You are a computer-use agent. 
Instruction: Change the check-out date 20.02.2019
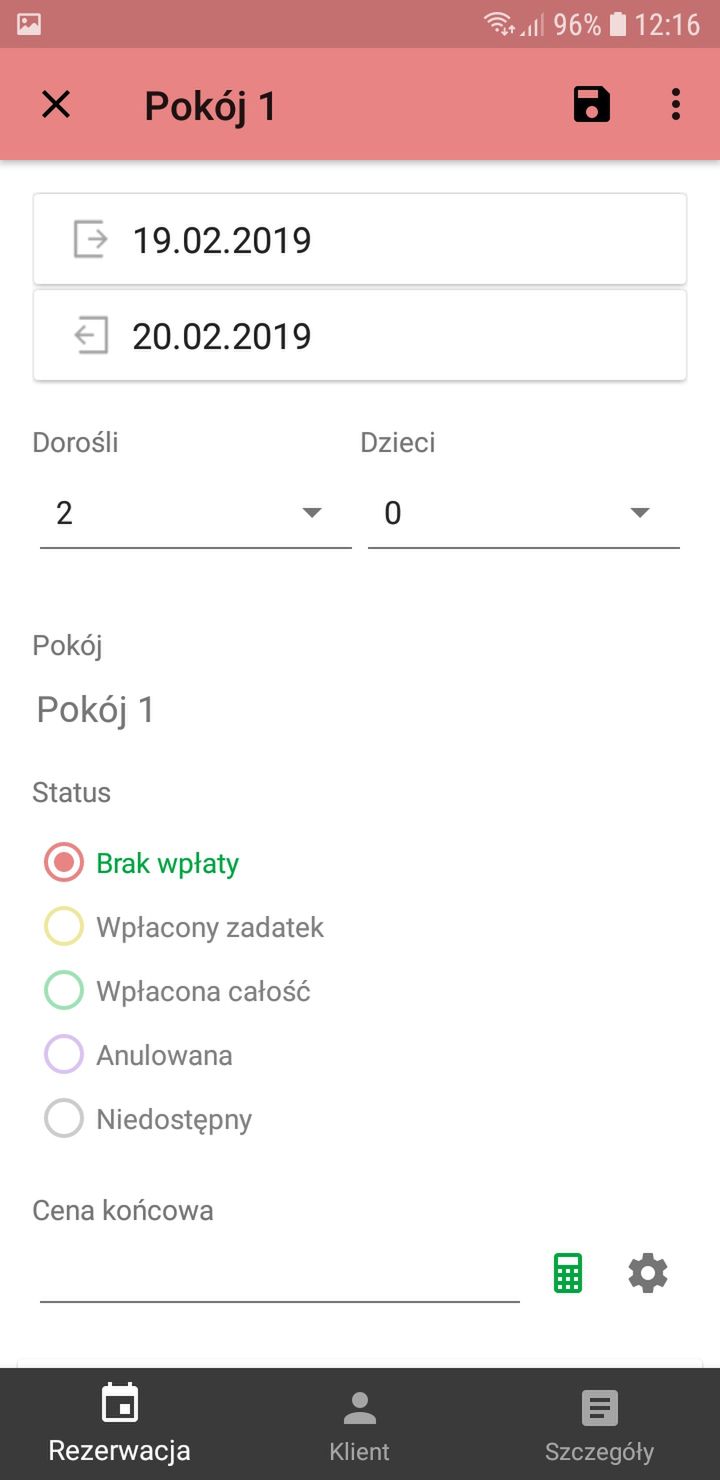tap(360, 336)
